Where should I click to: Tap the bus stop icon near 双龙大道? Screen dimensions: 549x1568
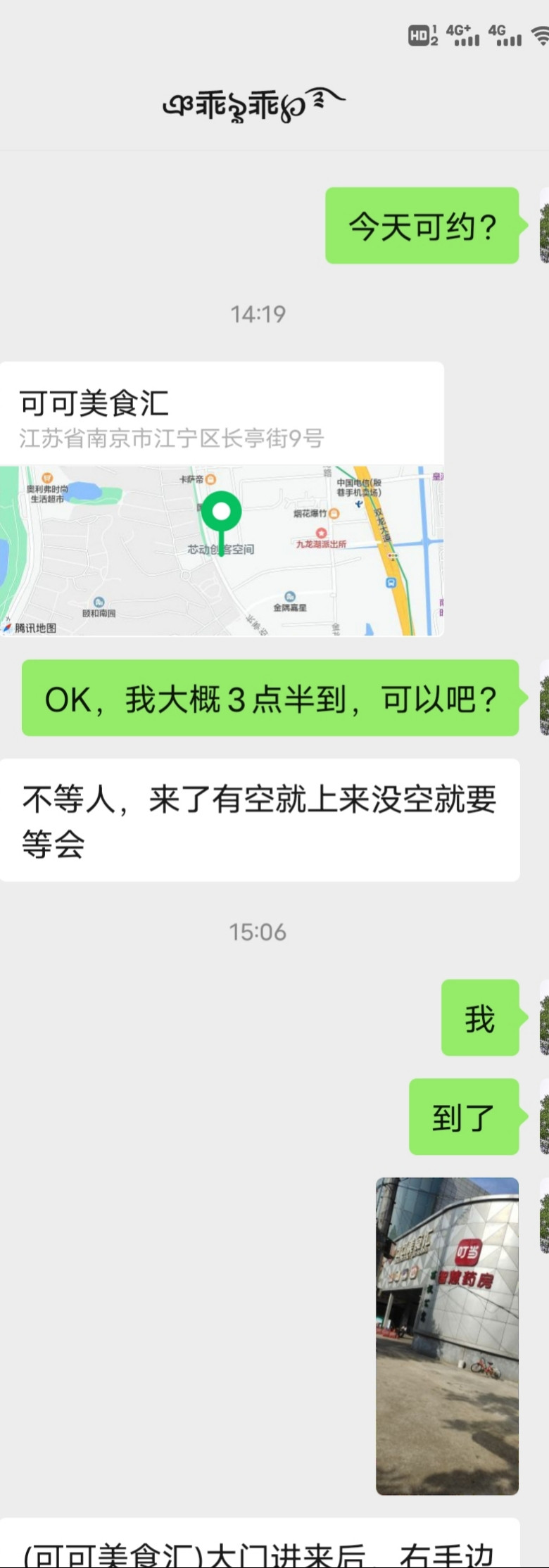tap(391, 581)
